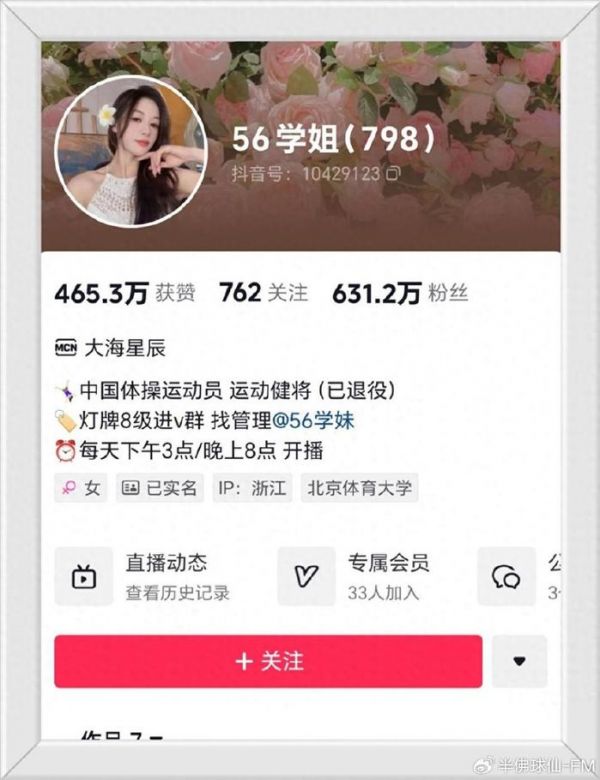View the 762 关注 following list
Viewport: 600px width, 780px height.
coord(263,293)
